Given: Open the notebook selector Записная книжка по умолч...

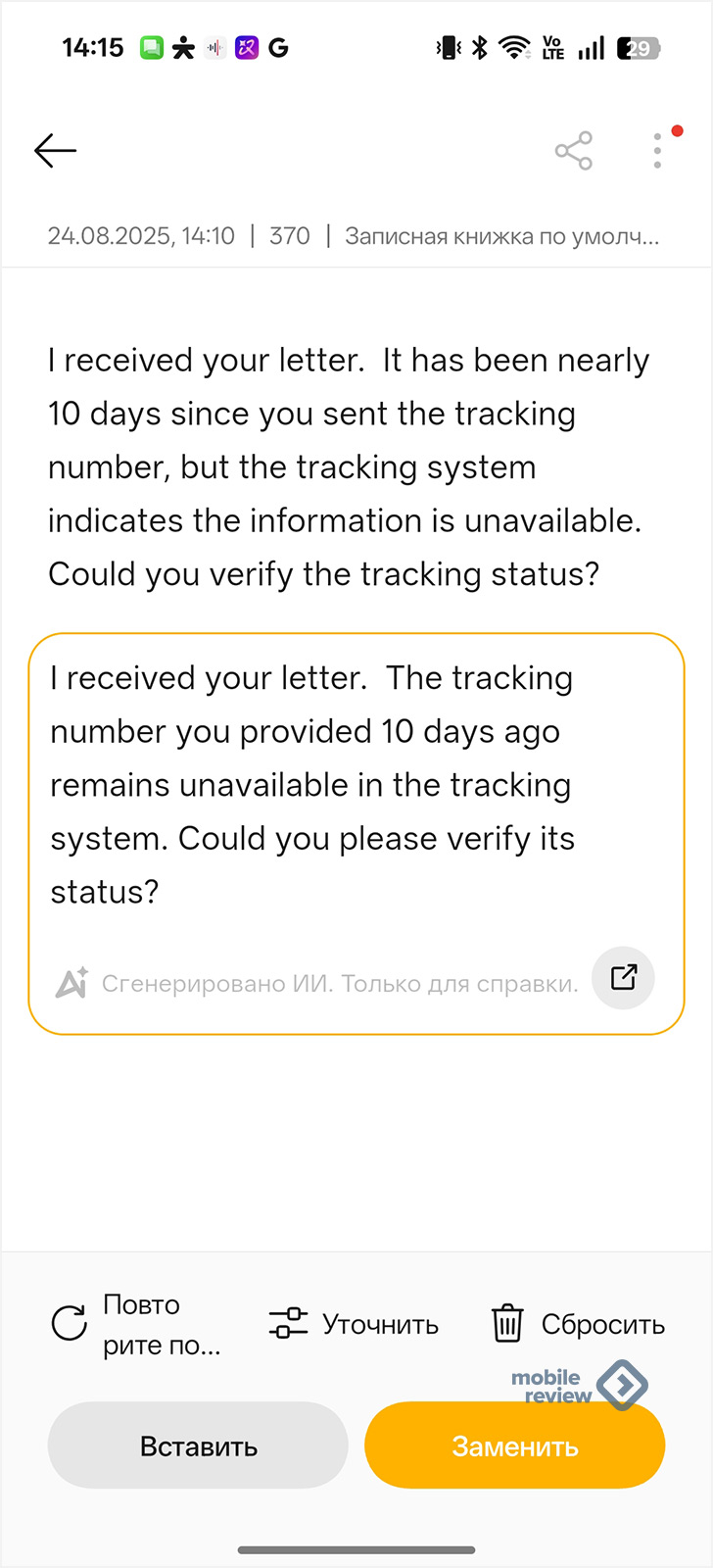Looking at the screenshot, I should 501,236.
